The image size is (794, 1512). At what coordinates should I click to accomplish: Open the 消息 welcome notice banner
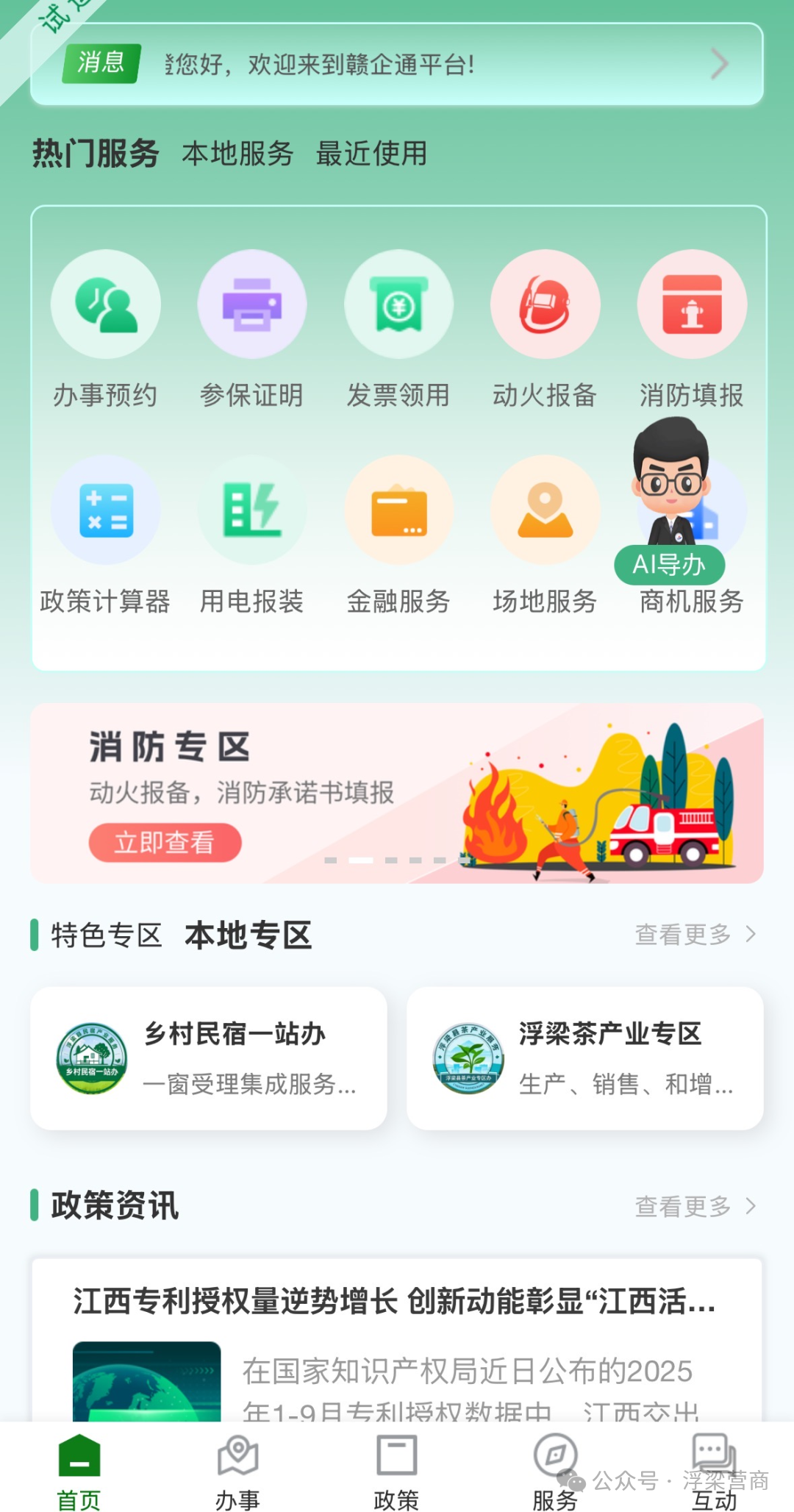(397, 65)
